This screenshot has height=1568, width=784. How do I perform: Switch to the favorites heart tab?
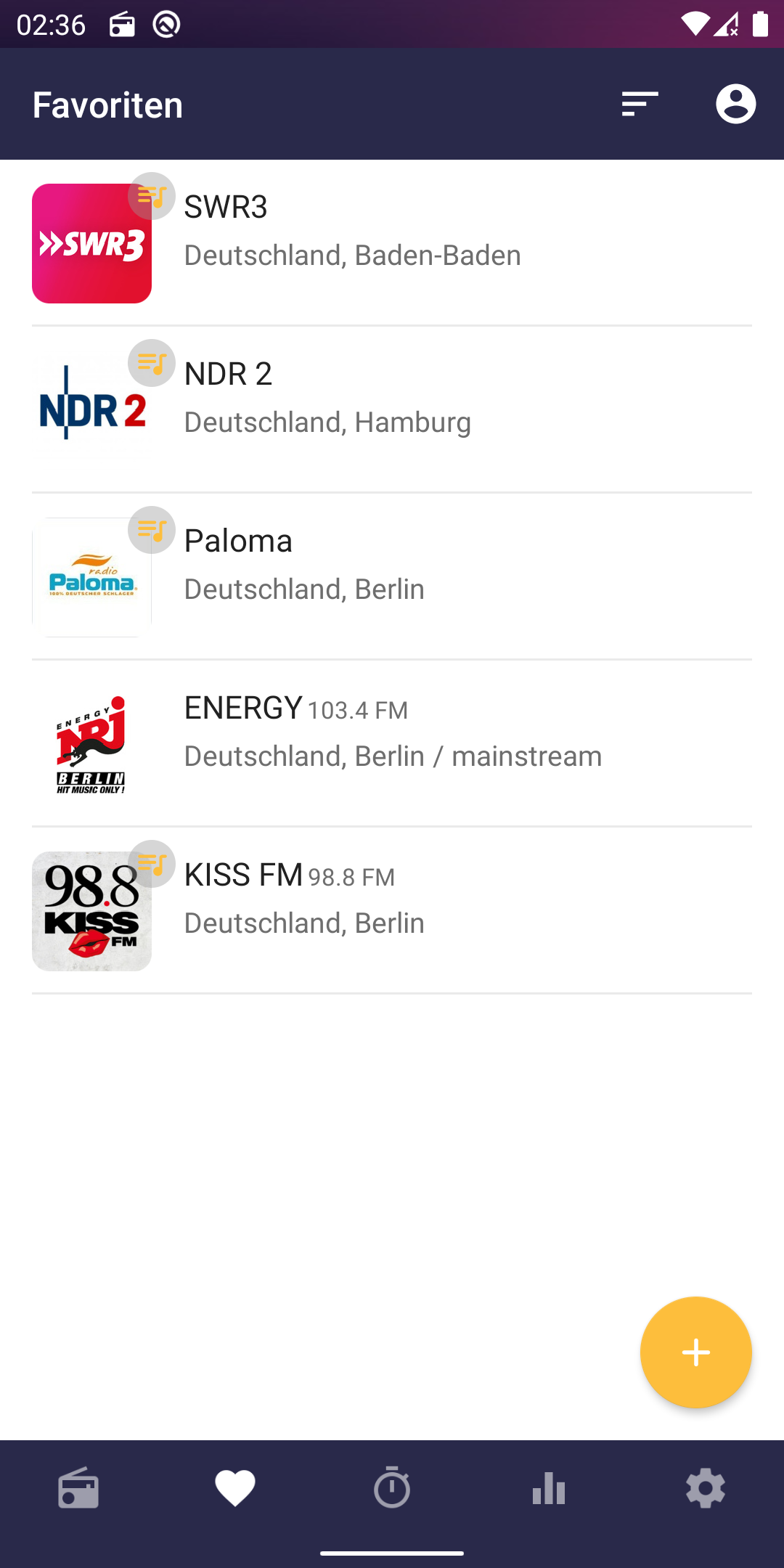235,1488
